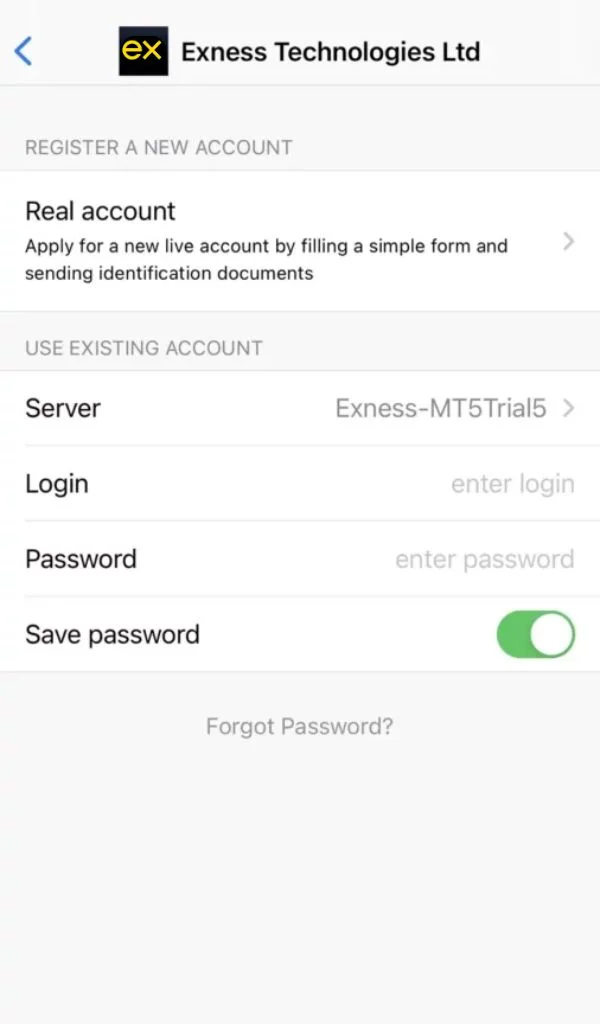Open the Real account registration row
The image size is (600, 1024).
click(300, 241)
